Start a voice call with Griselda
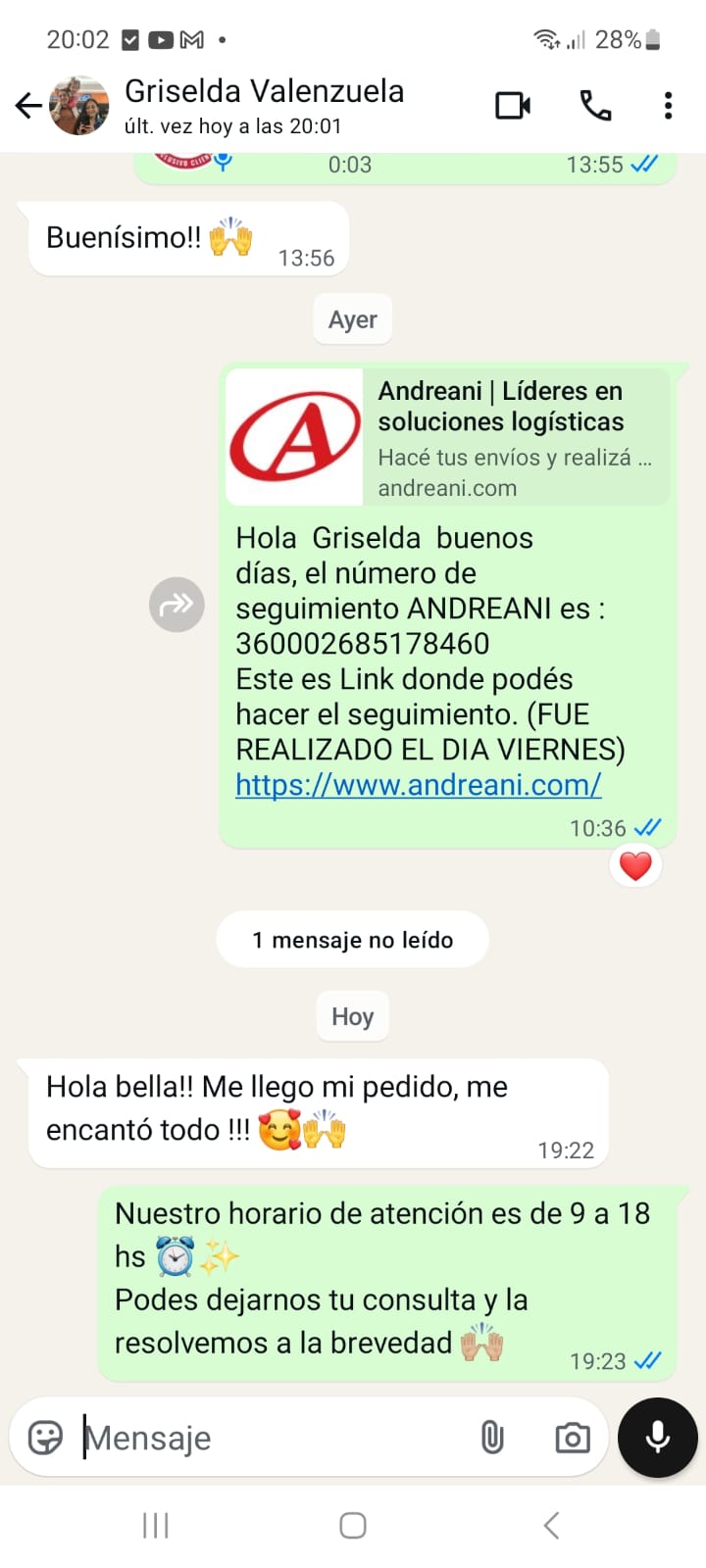 595,106
